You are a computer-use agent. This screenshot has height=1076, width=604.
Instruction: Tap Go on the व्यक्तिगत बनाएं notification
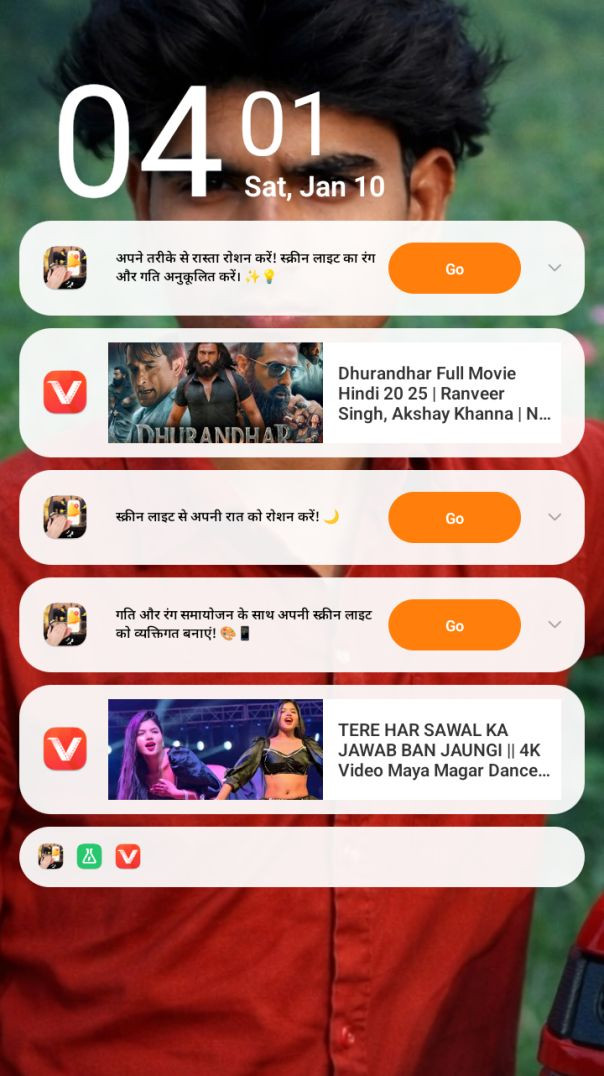[x=454, y=625]
